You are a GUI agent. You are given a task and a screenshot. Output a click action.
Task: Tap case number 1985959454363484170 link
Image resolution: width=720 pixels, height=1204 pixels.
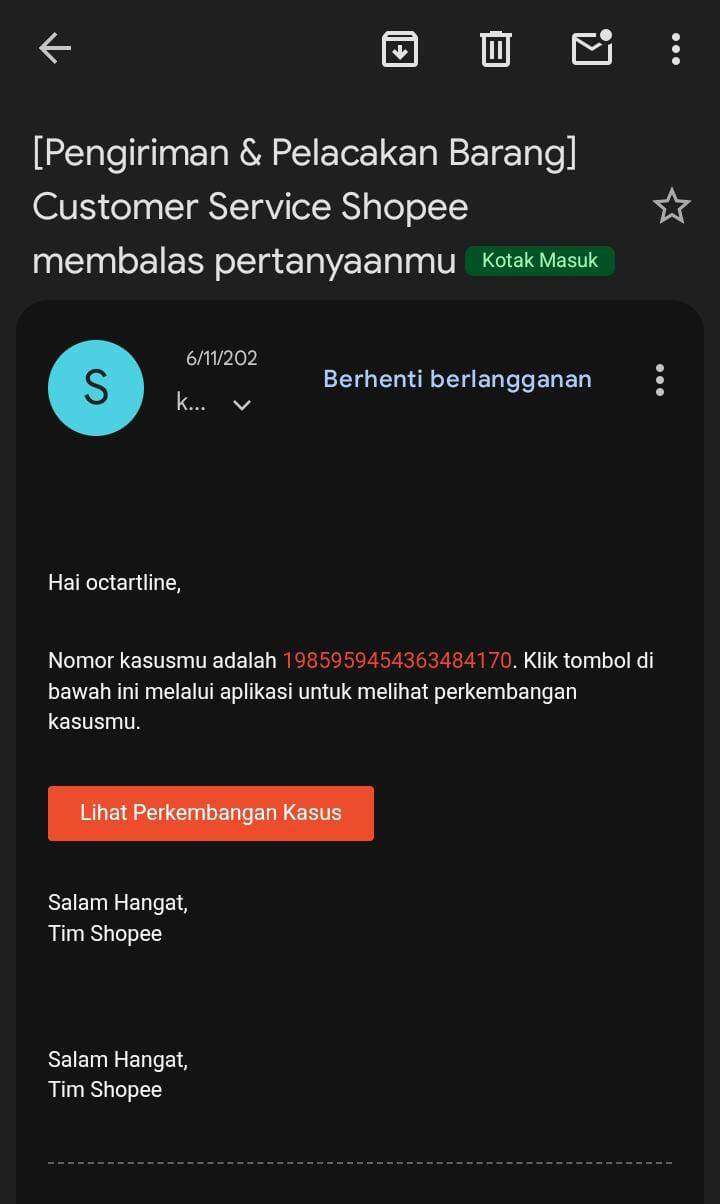pos(397,661)
